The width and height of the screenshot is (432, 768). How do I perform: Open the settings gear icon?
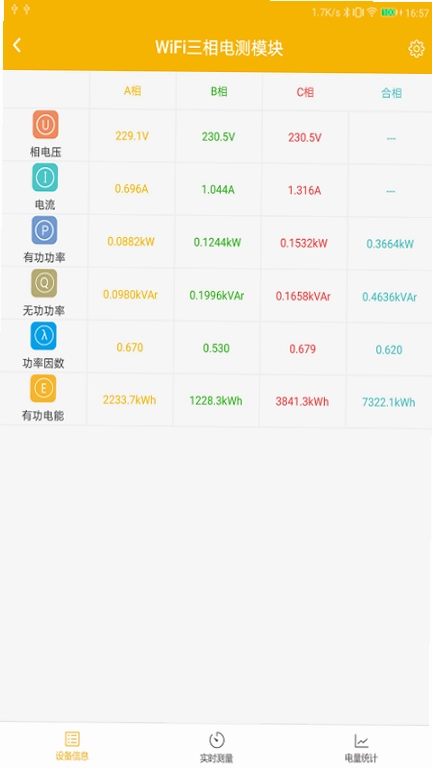click(416, 48)
